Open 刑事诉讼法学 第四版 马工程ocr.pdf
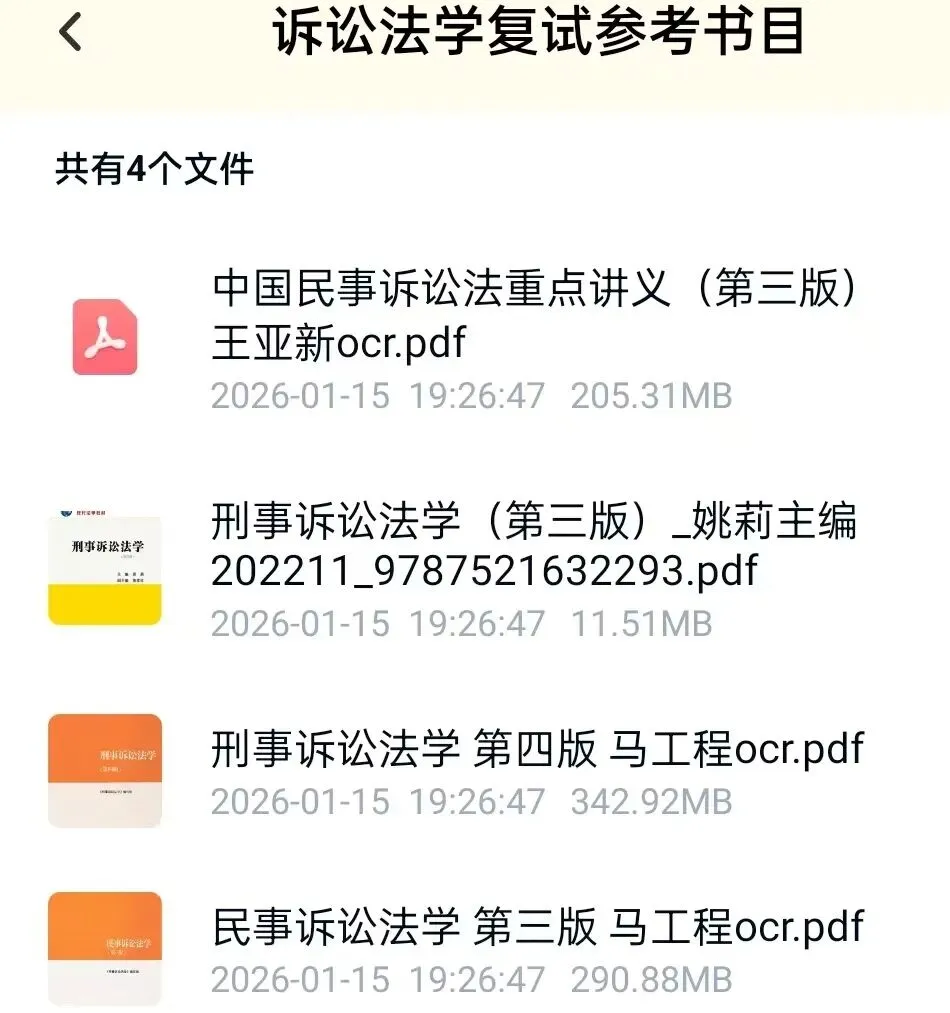Image resolution: width=950 pixels, height=1013 pixels. point(536,750)
